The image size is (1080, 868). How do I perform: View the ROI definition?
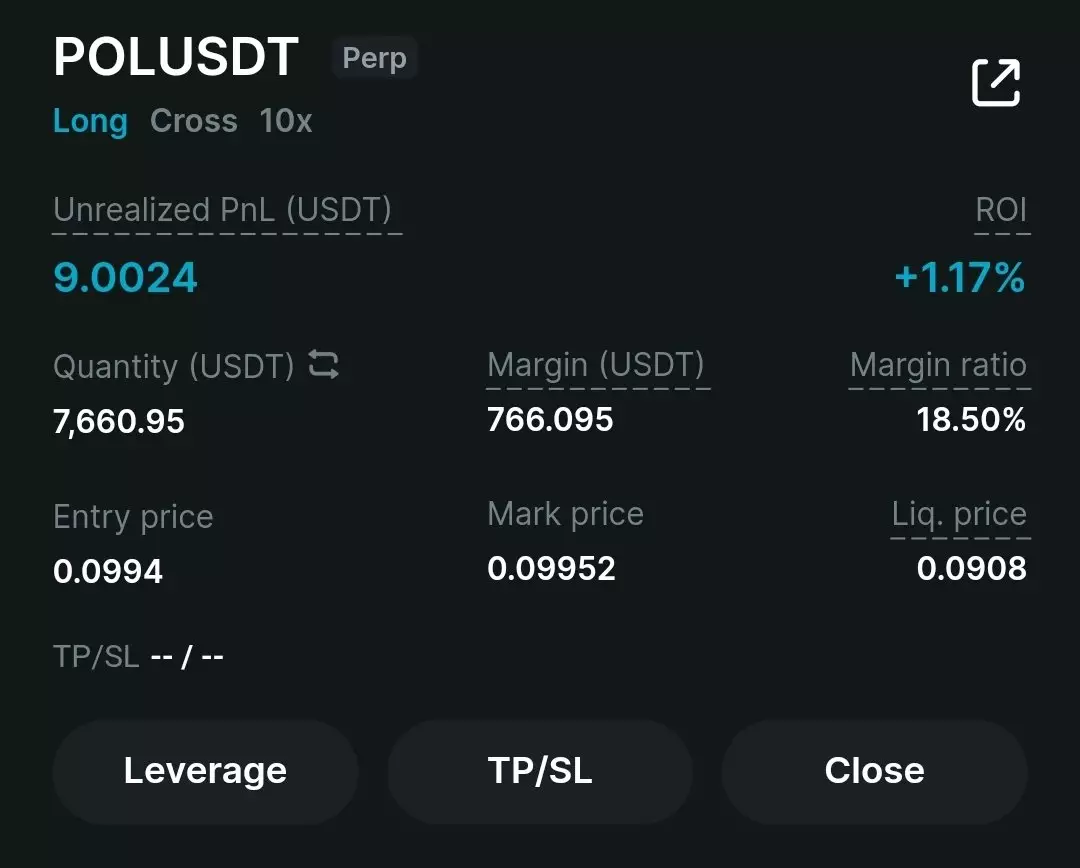tap(1001, 210)
